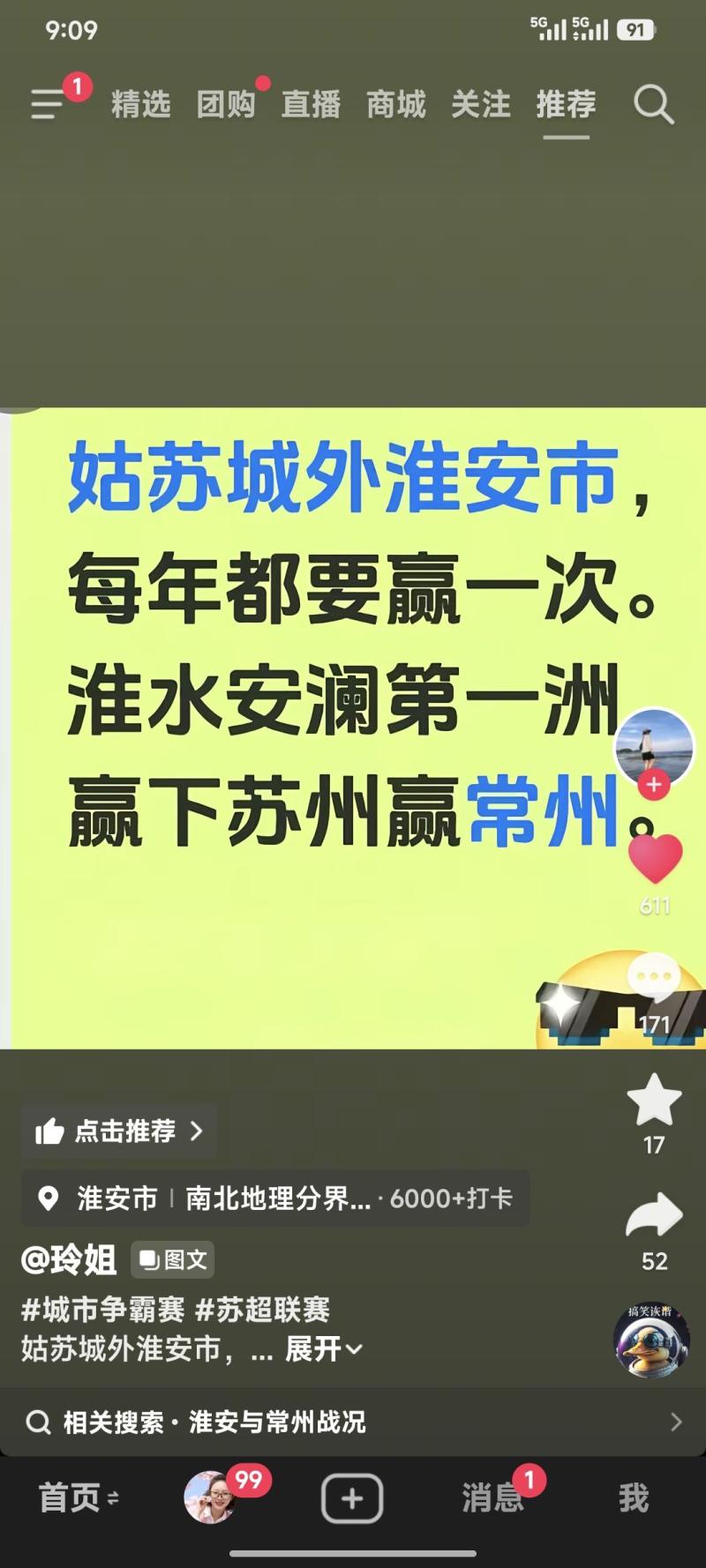The width and height of the screenshot is (706, 1568).
Task: Open the search magnifier icon
Action: pyautogui.click(x=654, y=105)
